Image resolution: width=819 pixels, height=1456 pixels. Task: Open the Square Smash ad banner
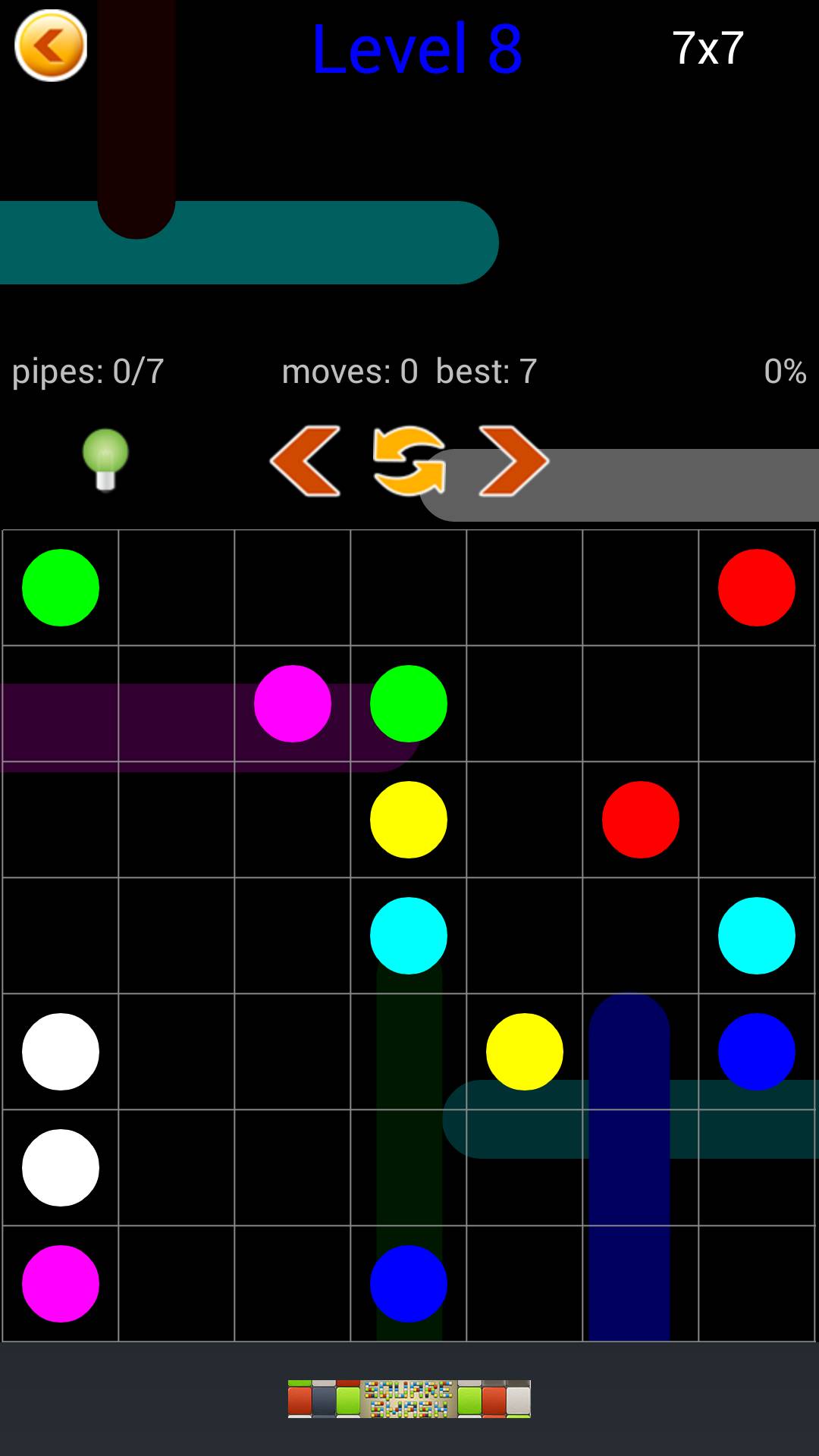pos(409,1398)
